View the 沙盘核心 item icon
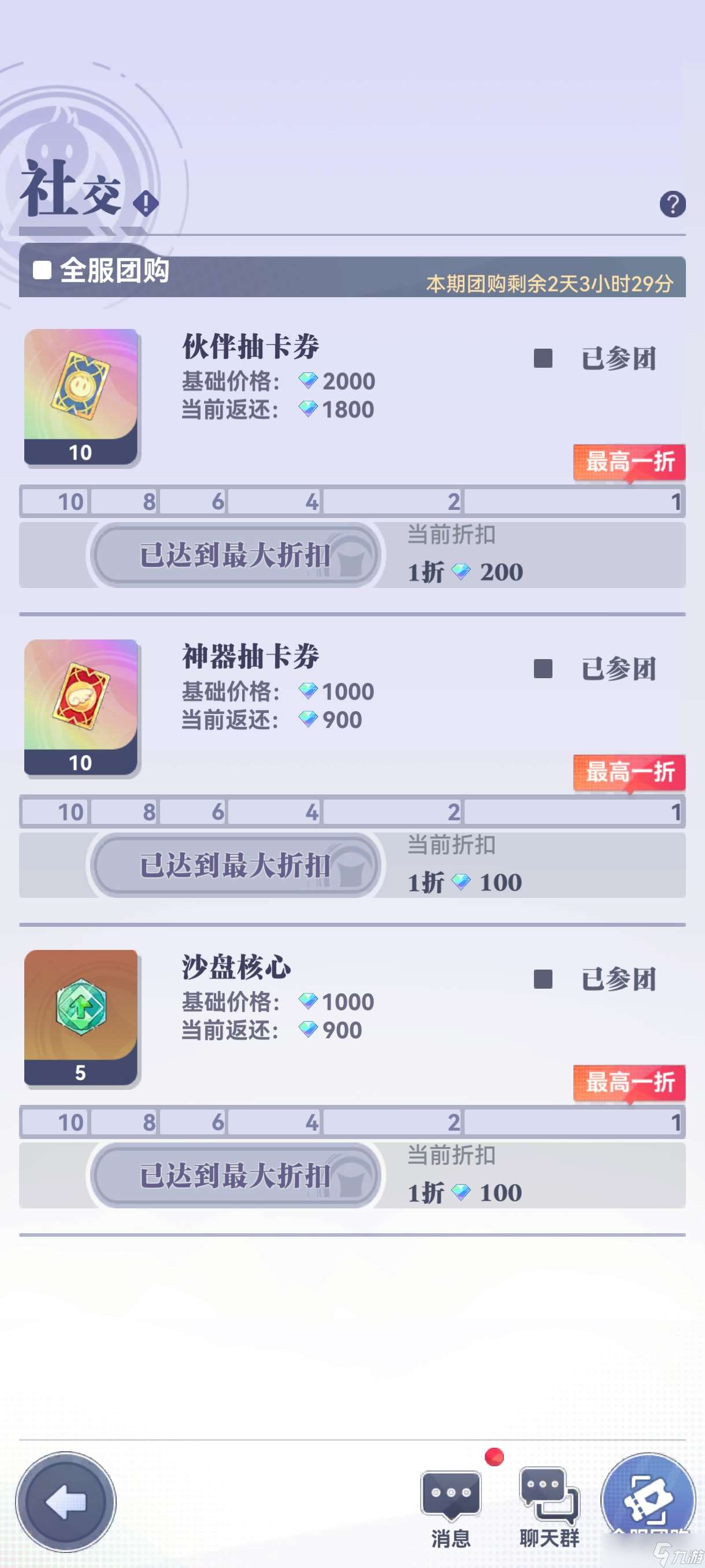 81,1018
